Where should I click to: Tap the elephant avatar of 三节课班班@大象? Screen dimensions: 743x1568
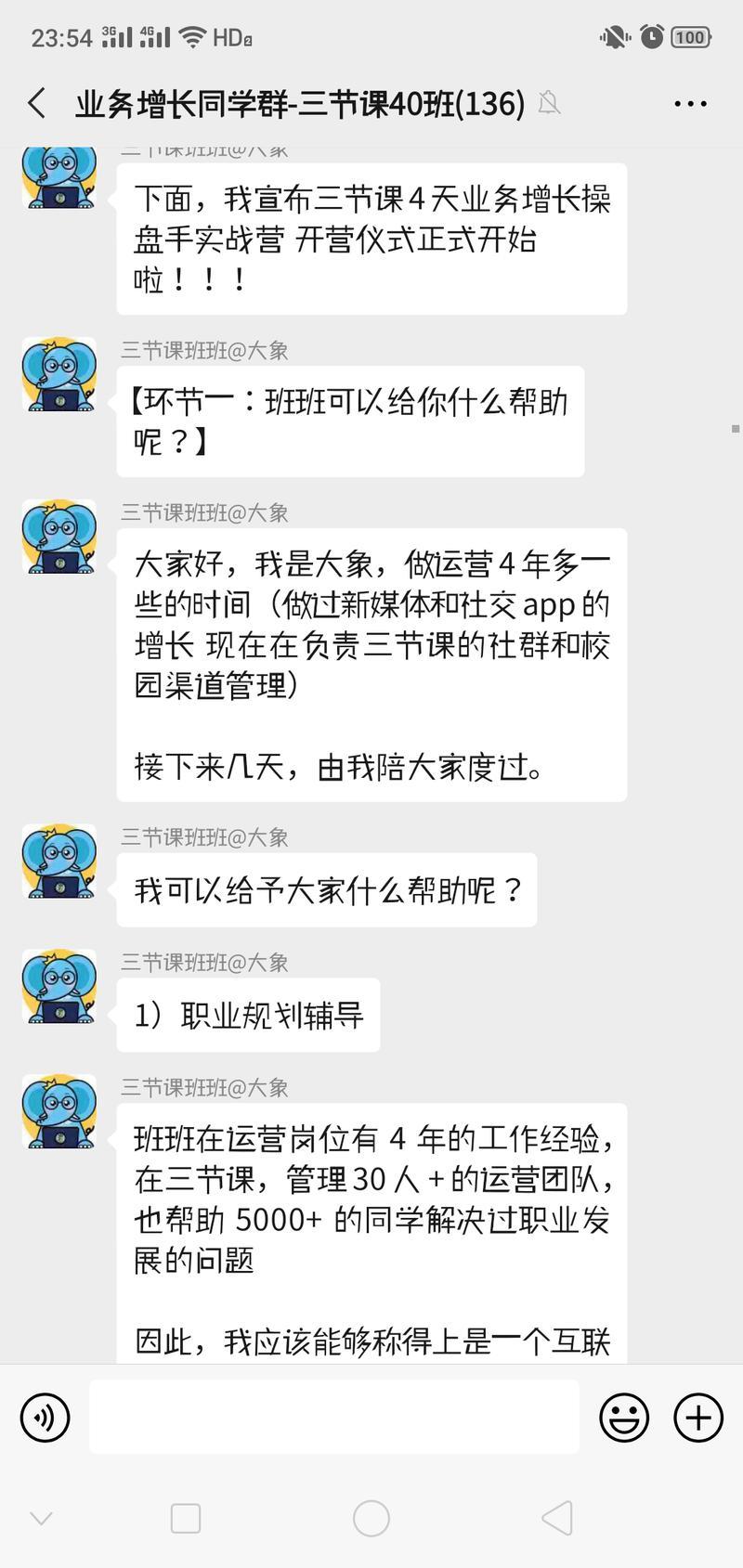(x=59, y=538)
